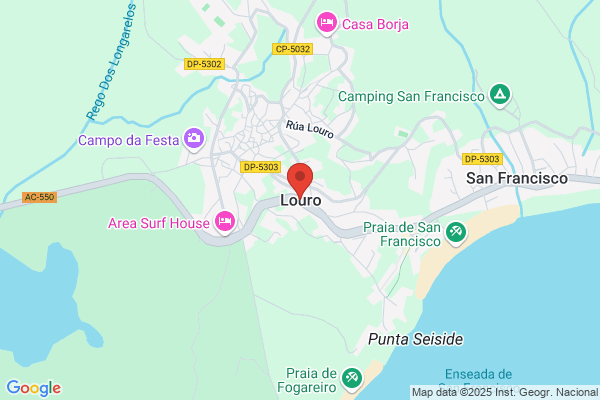The image size is (600, 400).
Task: Select the Area Surf House lodging marker
Action: (225, 222)
